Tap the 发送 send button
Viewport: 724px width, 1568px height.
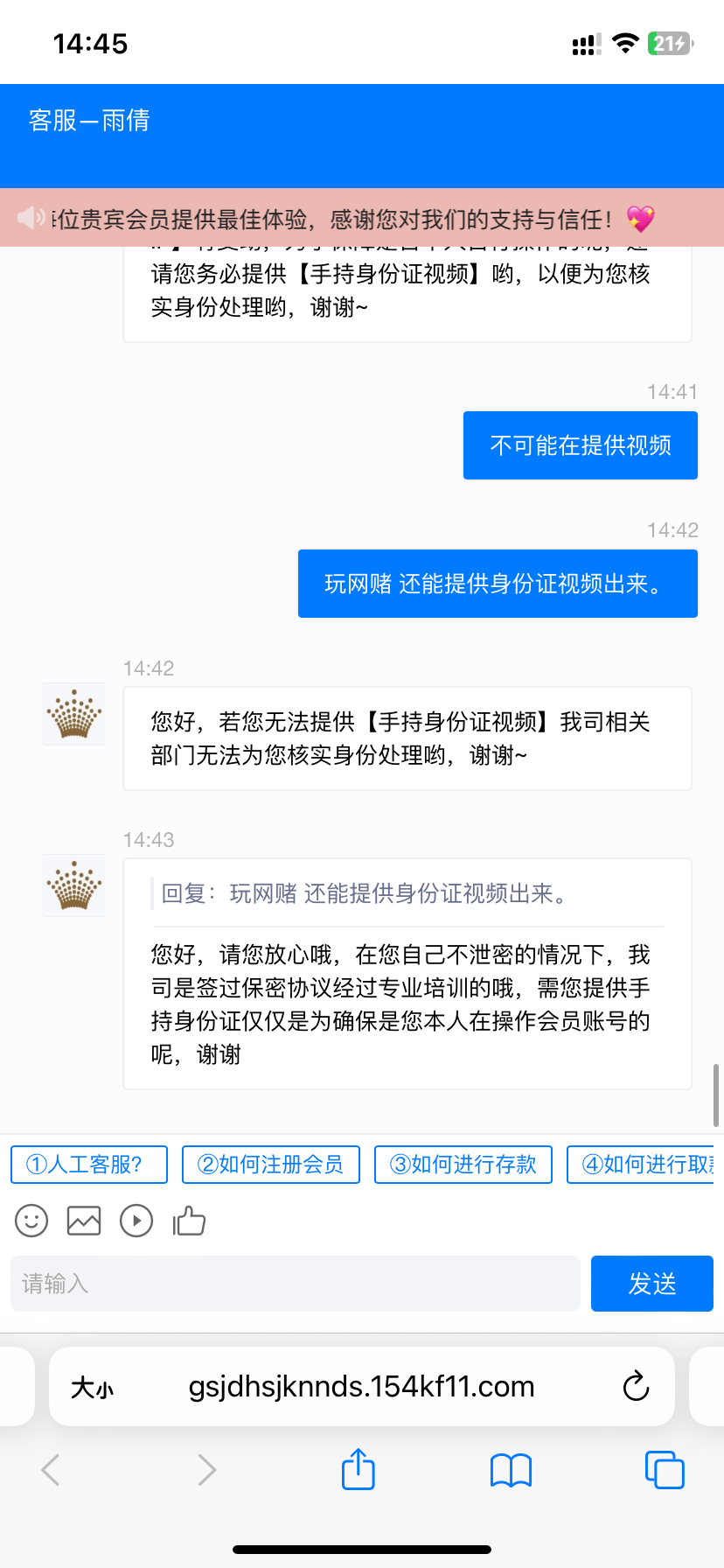tap(651, 1283)
